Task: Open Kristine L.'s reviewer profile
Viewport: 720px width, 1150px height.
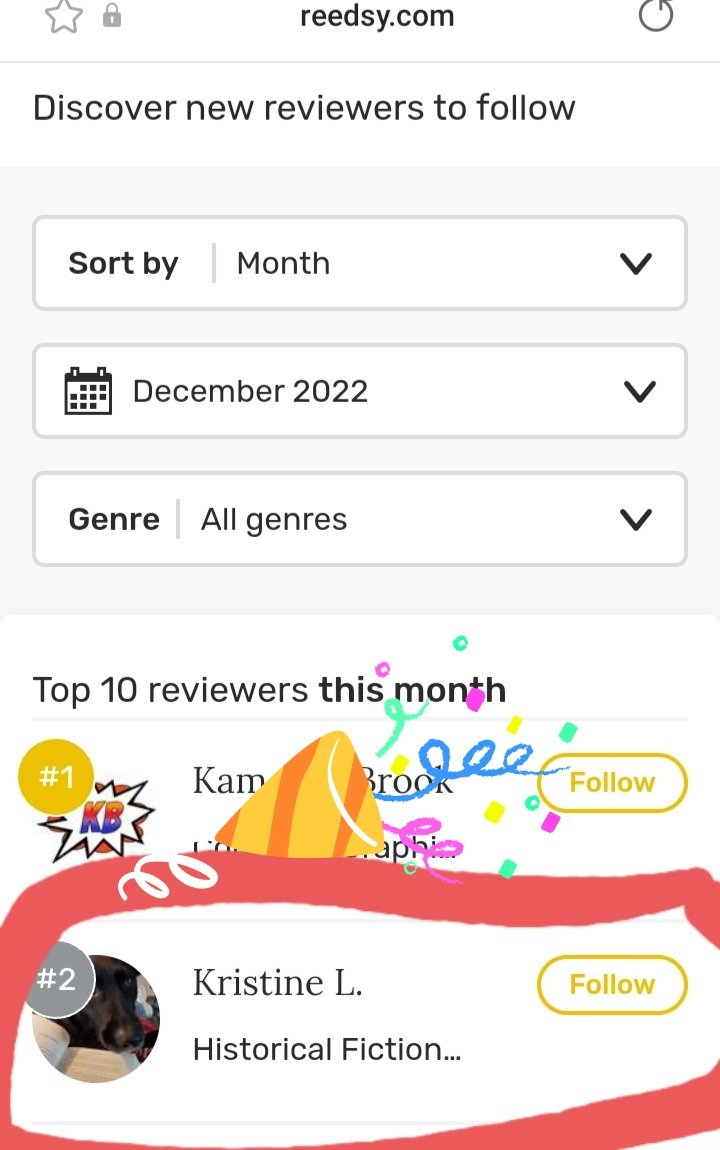Action: click(x=277, y=983)
